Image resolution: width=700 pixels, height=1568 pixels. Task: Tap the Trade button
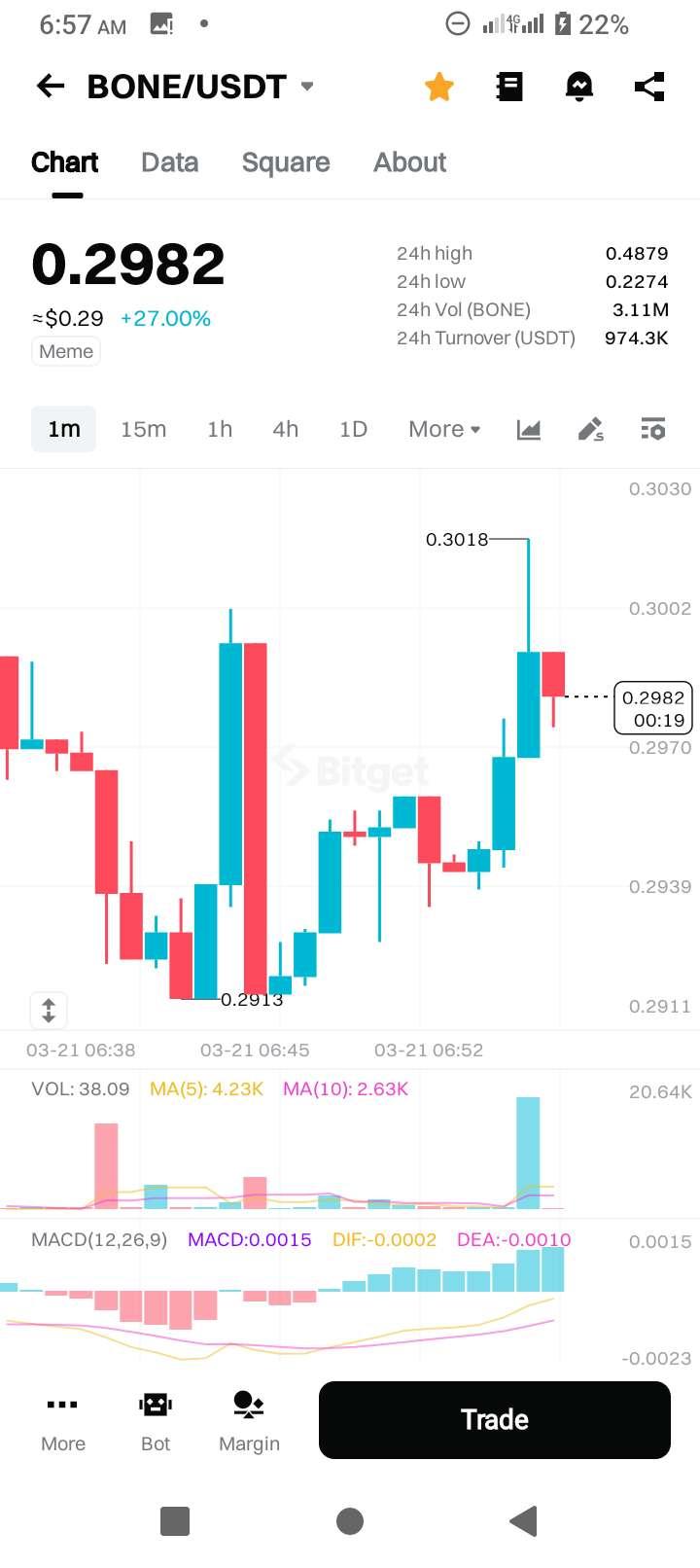pos(495,1420)
